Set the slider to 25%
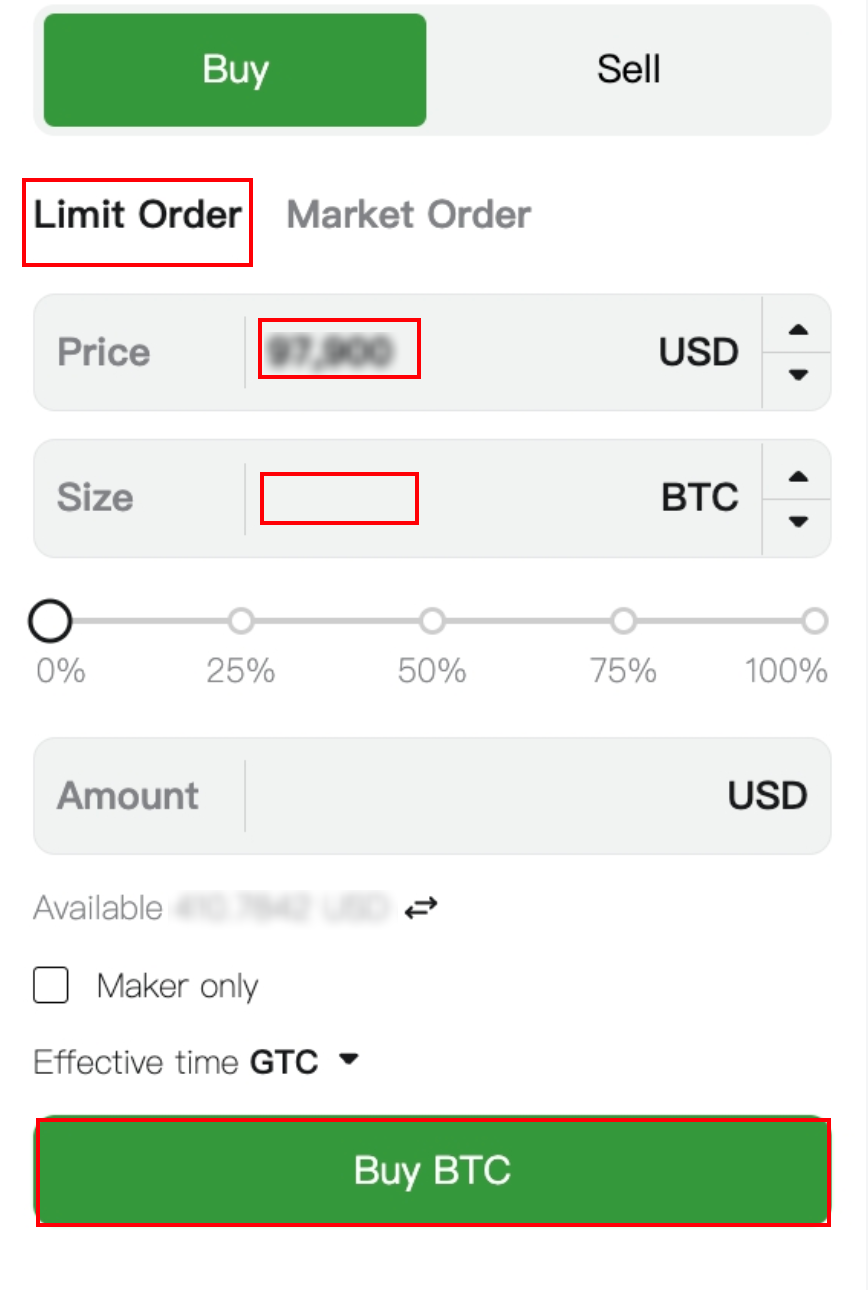The image size is (868, 1290). click(x=241, y=621)
